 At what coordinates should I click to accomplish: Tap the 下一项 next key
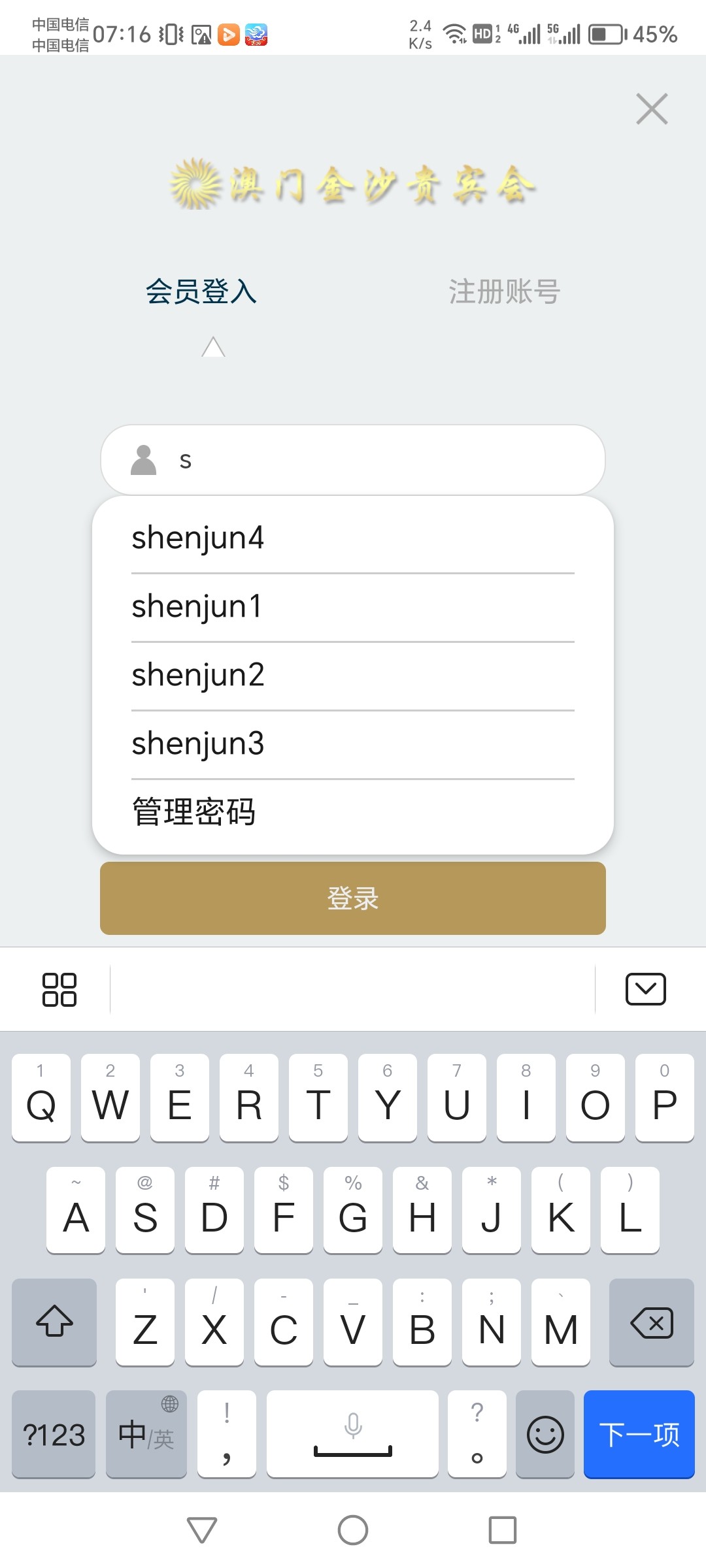[639, 1435]
